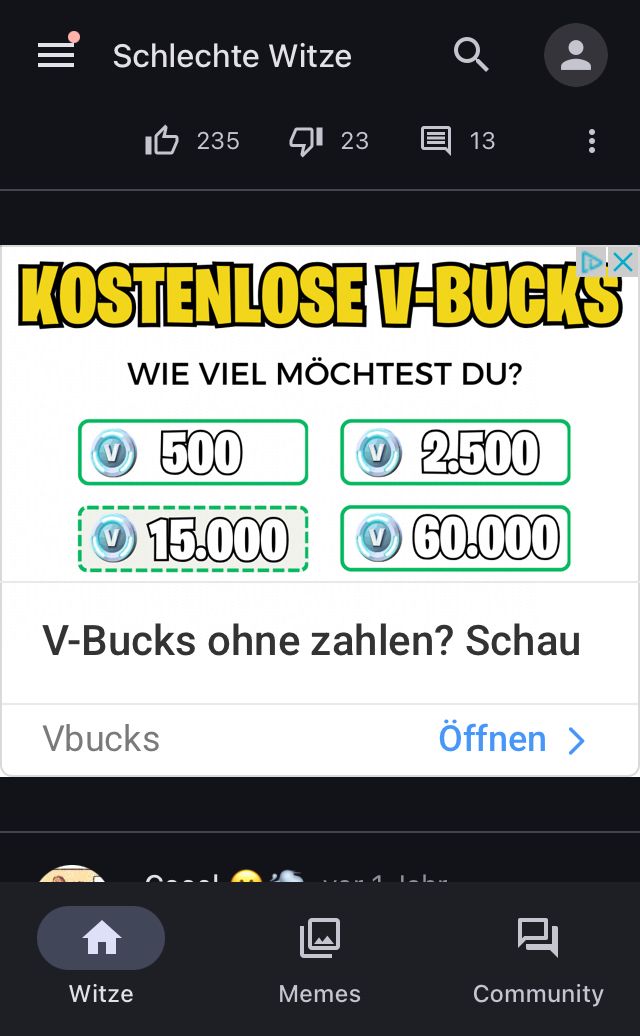The width and height of the screenshot is (640, 1036).
Task: Close the V-Bucks ad
Action: [623, 262]
